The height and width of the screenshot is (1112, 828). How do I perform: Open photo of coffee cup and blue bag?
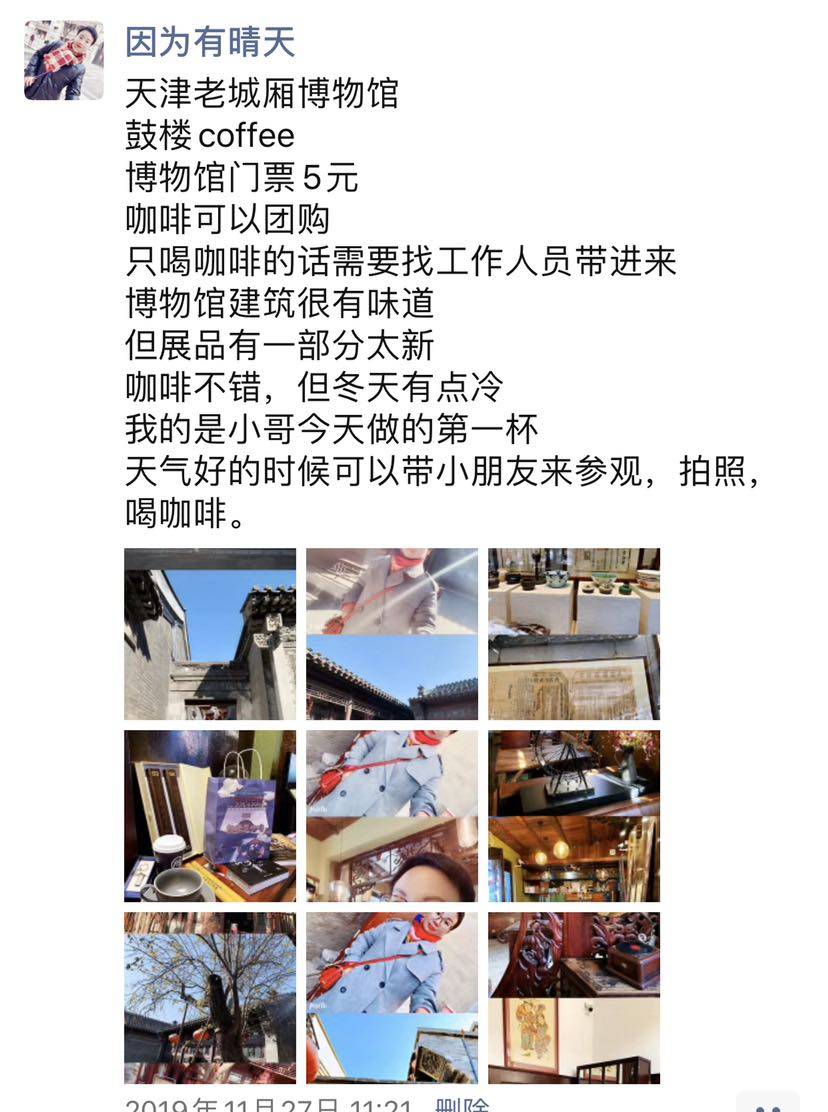(210, 816)
